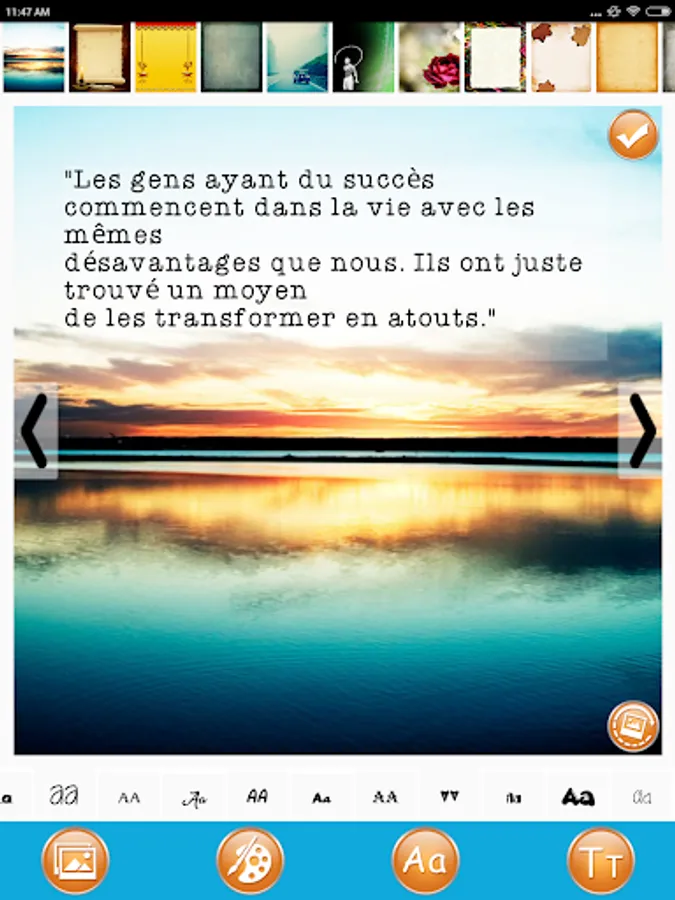Go to the previous quote arrow

coord(36,430)
